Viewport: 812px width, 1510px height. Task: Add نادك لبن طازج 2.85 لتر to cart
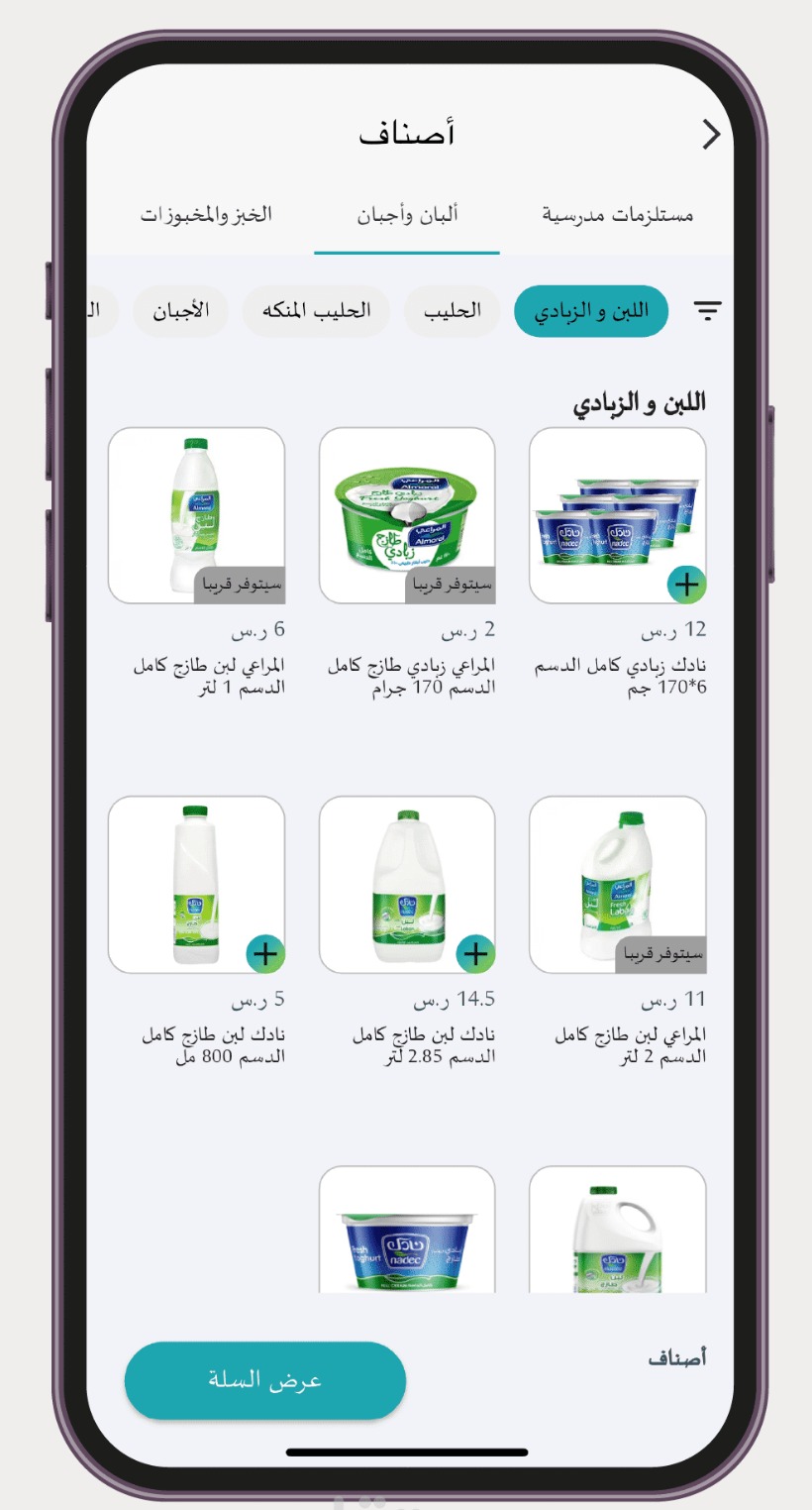[x=475, y=954]
